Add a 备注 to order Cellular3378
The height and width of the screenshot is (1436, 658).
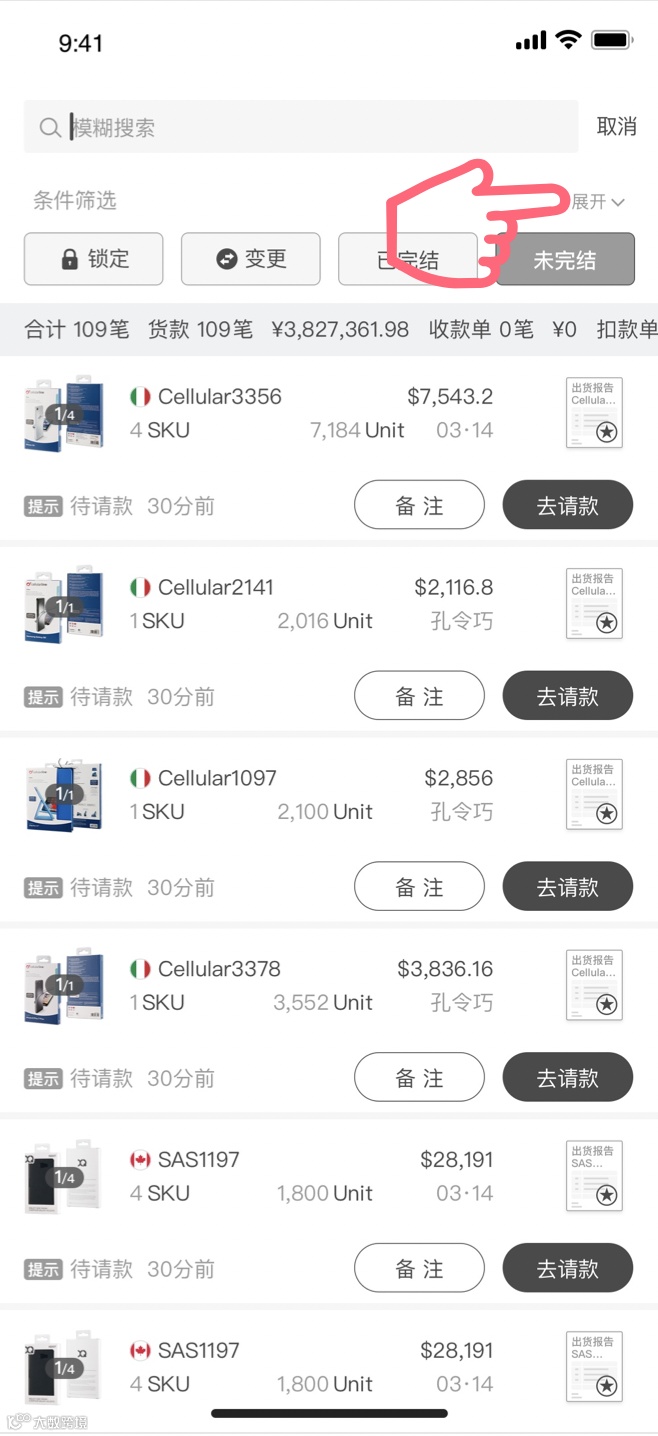click(419, 1078)
